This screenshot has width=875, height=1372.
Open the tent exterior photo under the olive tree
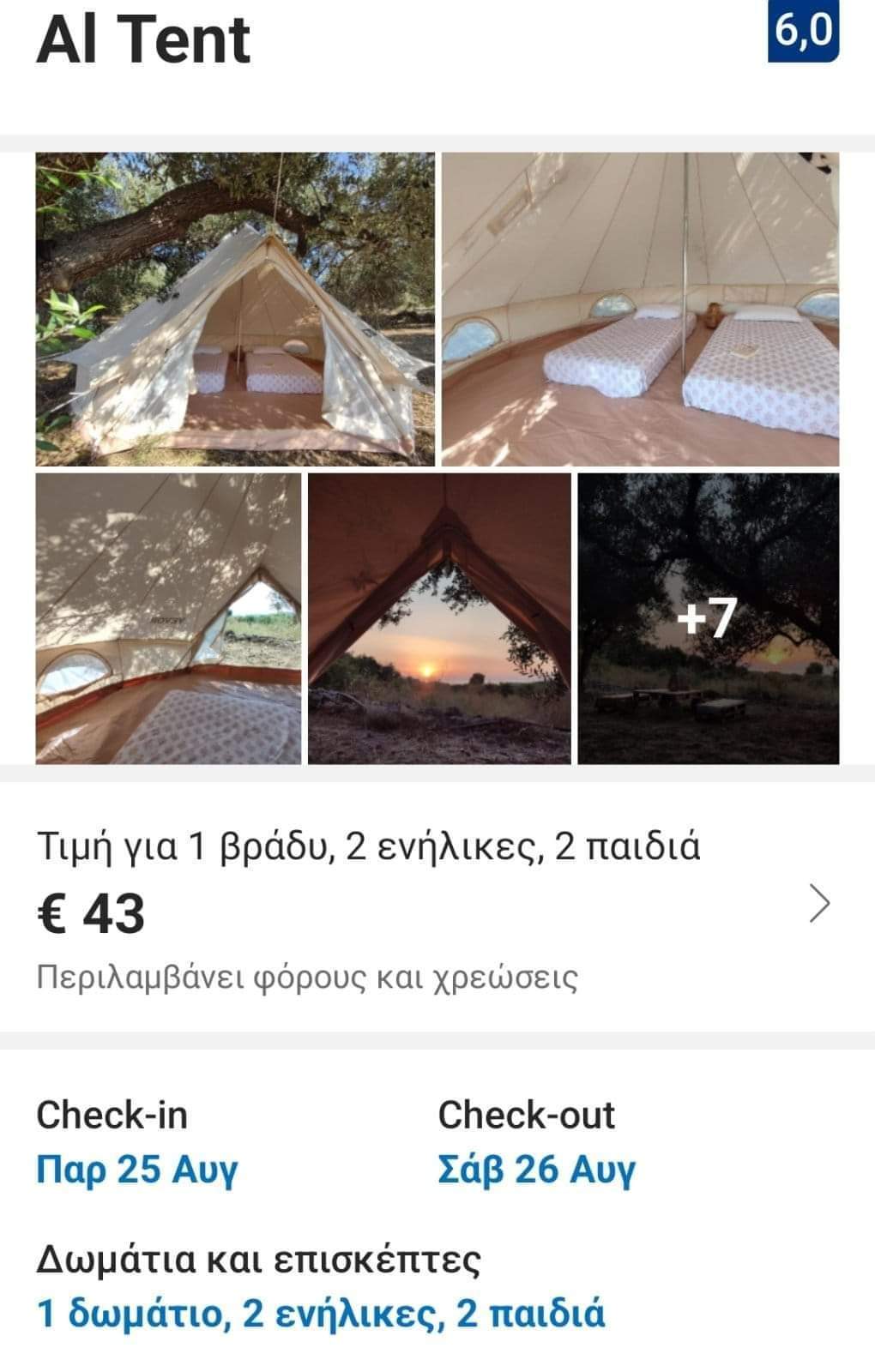click(x=235, y=309)
